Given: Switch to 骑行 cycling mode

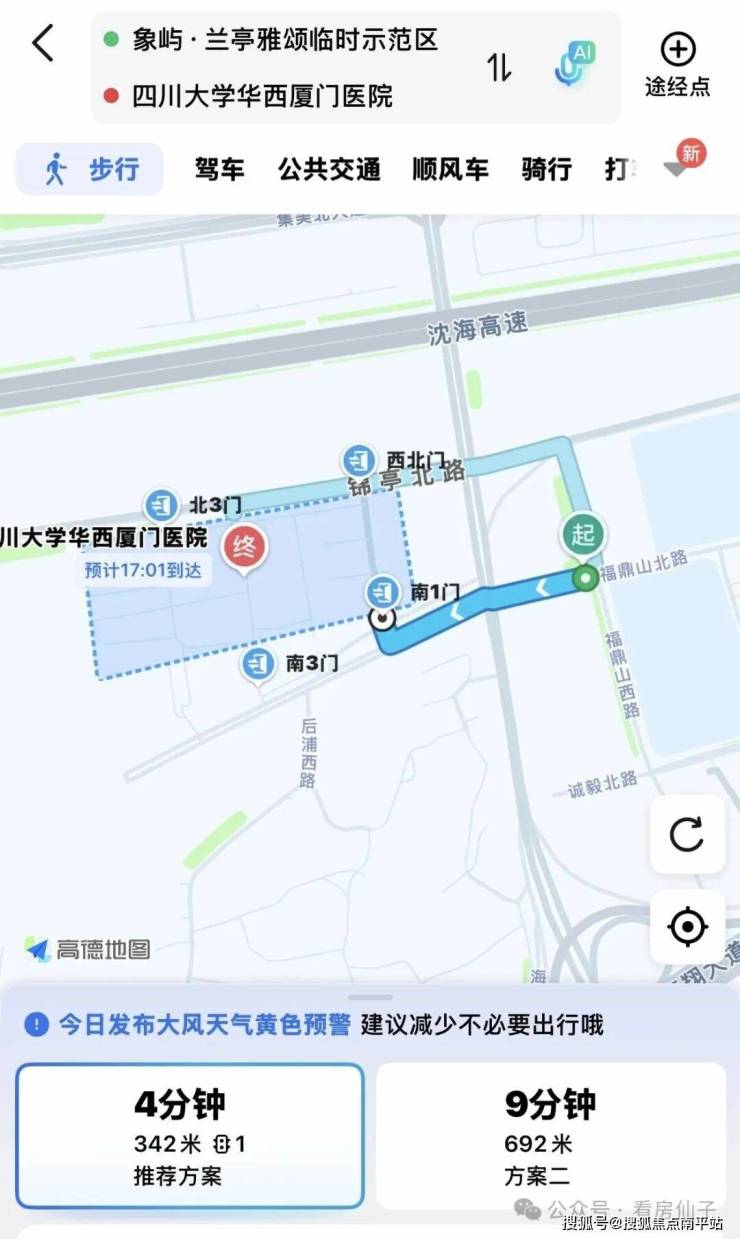Looking at the screenshot, I should [x=546, y=170].
